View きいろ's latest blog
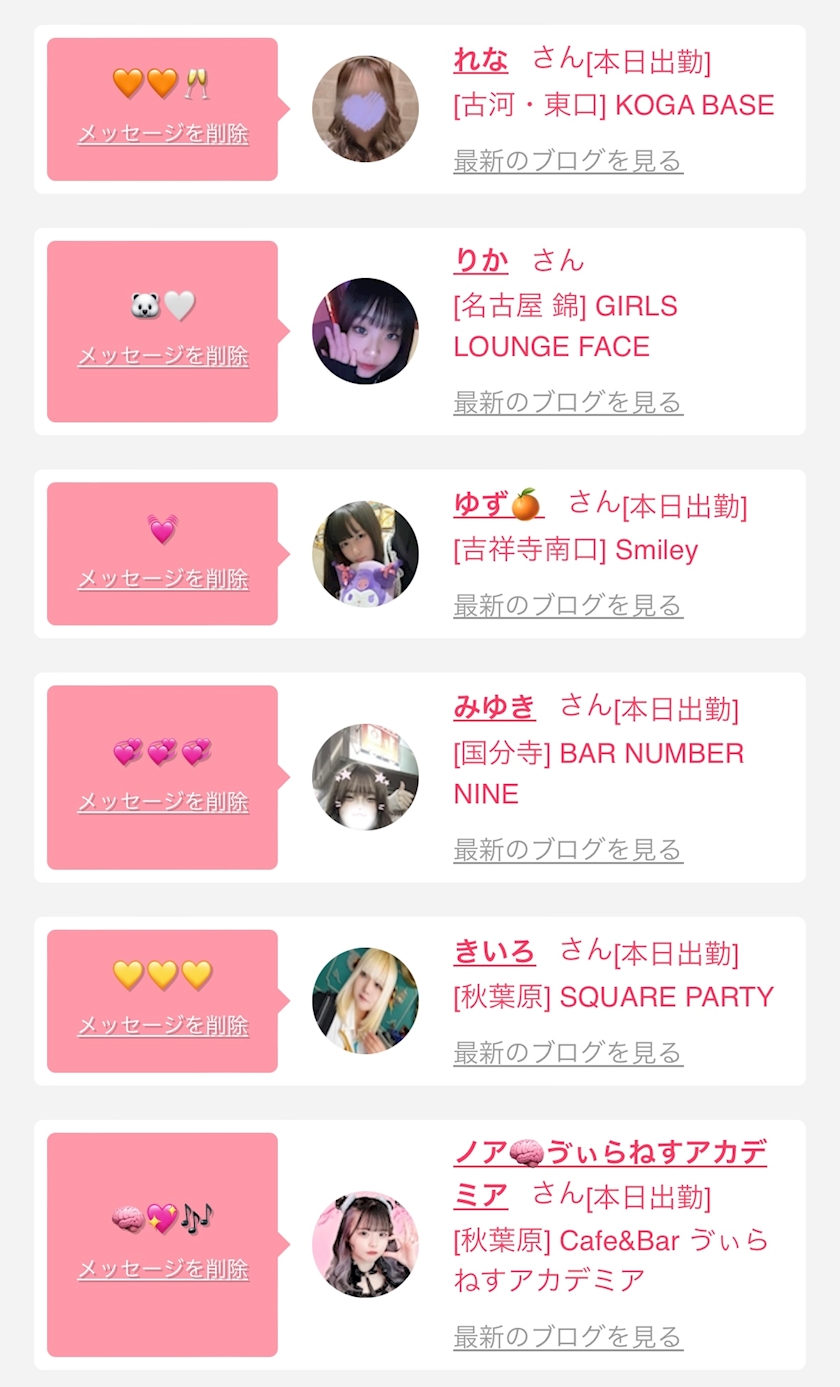Image resolution: width=840 pixels, height=1387 pixels. (568, 1053)
